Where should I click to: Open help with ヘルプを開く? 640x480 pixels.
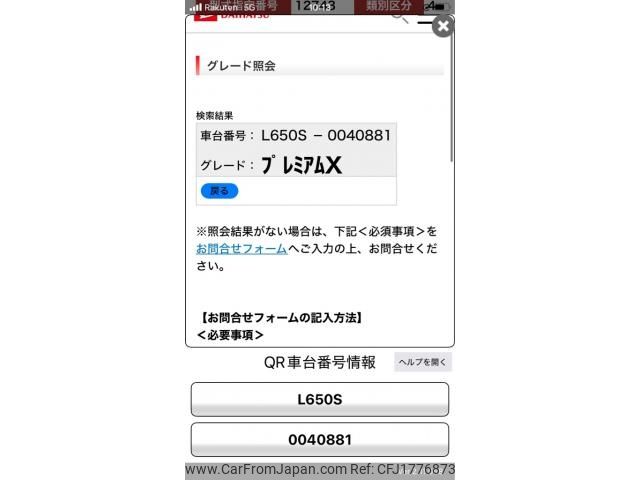coord(423,362)
